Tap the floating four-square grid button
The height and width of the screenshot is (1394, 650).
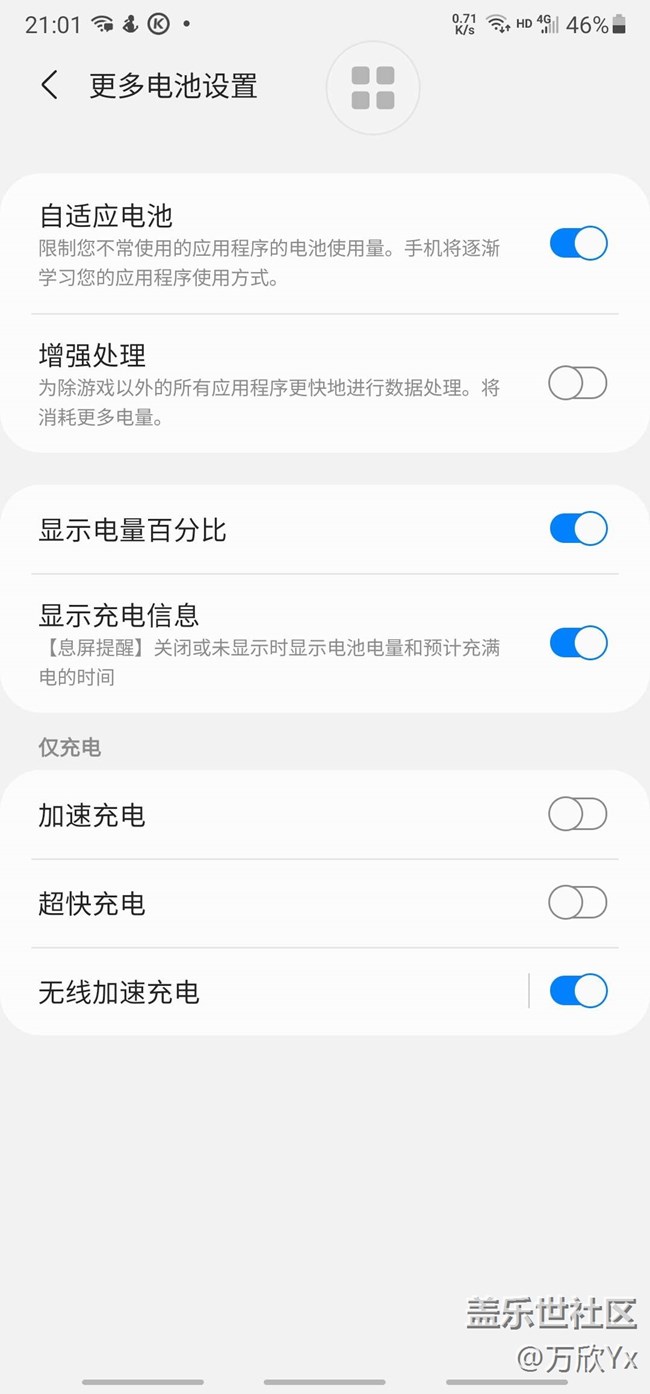click(372, 88)
